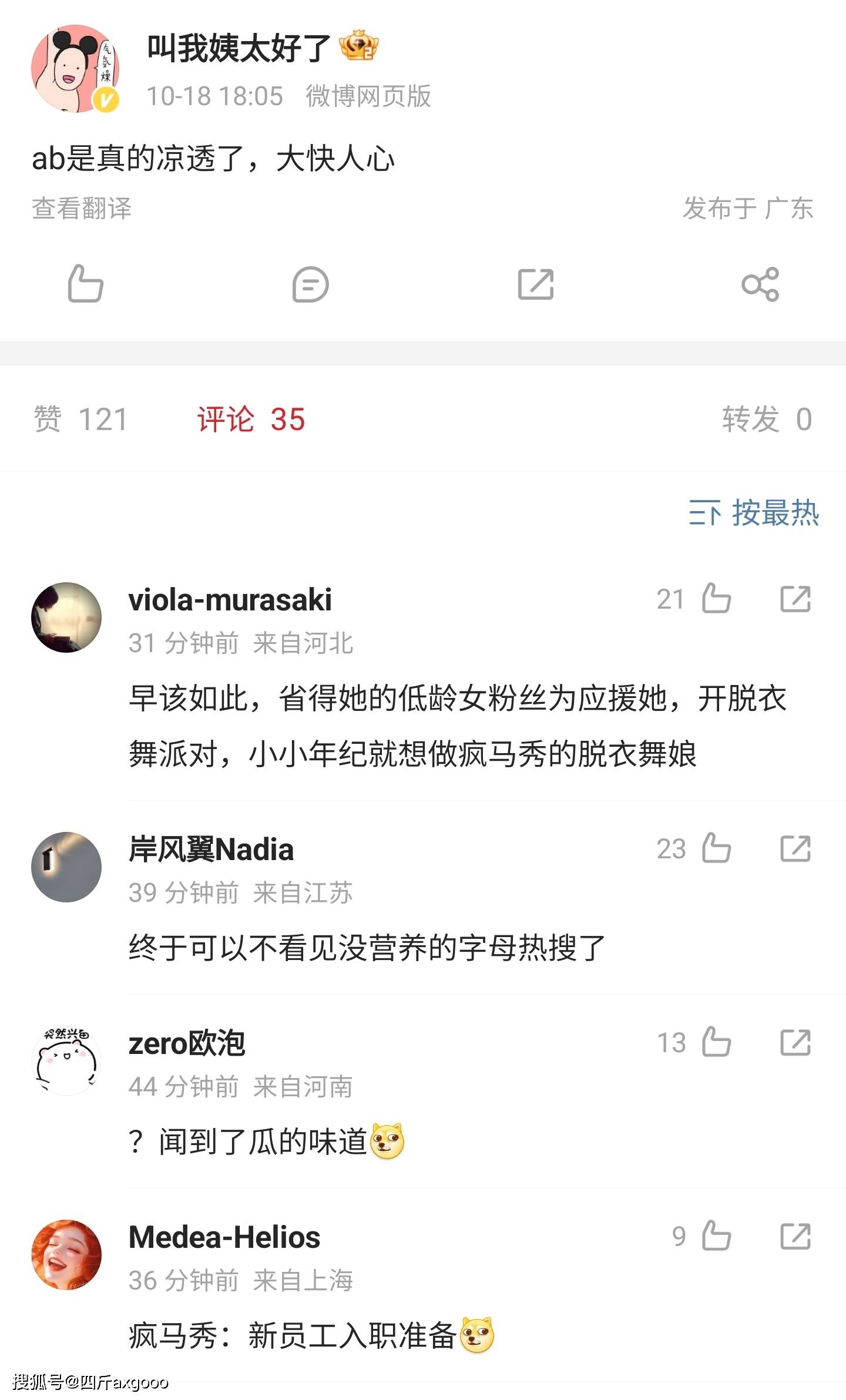Like the post by 叫我姨太好了
Image resolution: width=846 pixels, height=1400 pixels.
(85, 284)
